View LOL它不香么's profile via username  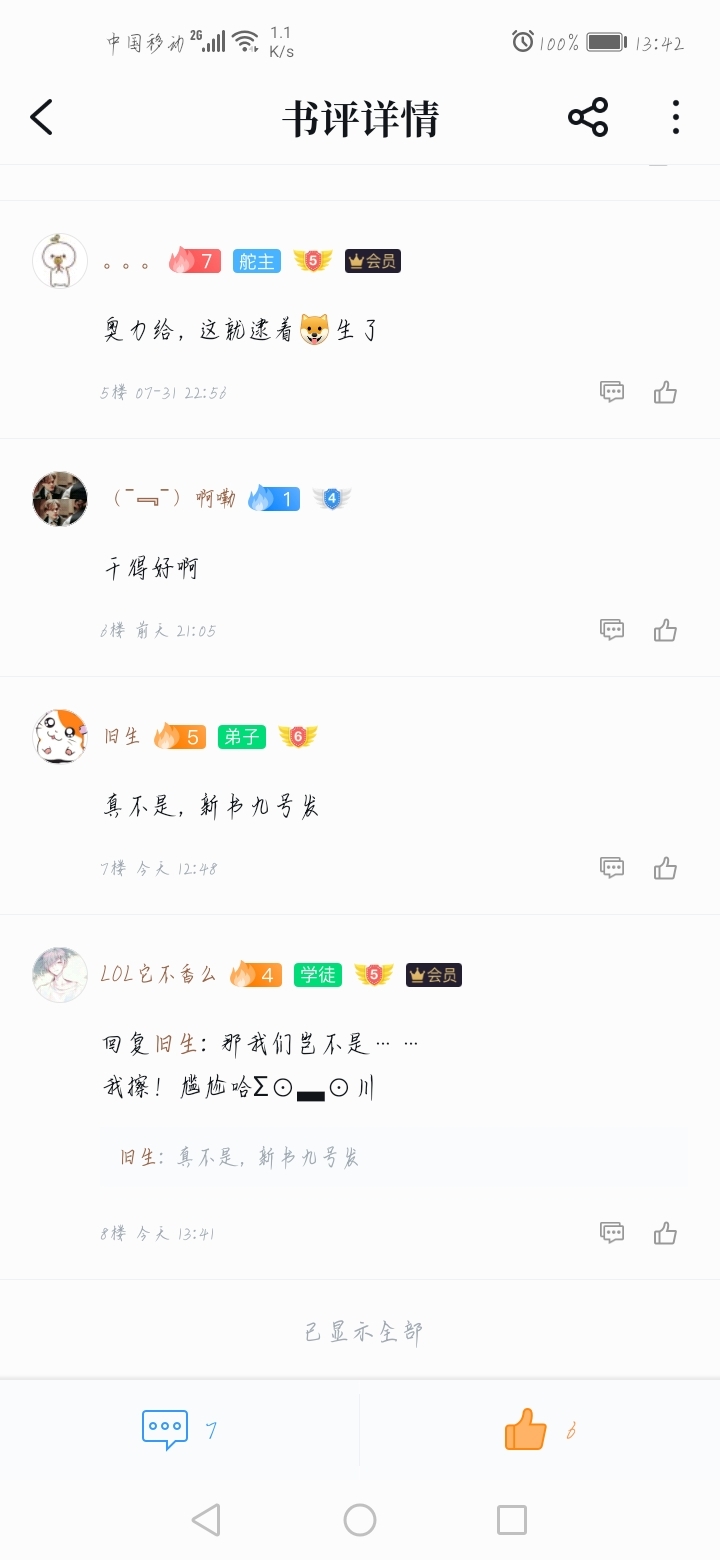coord(158,974)
